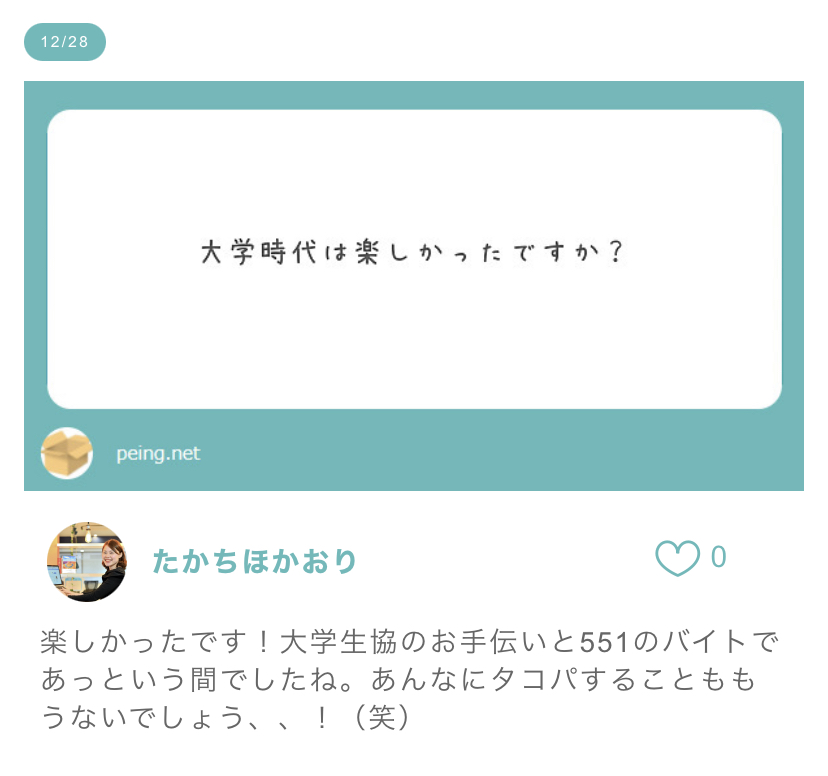Open the peing.net question card image
The width and height of the screenshot is (828, 776).
click(414, 285)
